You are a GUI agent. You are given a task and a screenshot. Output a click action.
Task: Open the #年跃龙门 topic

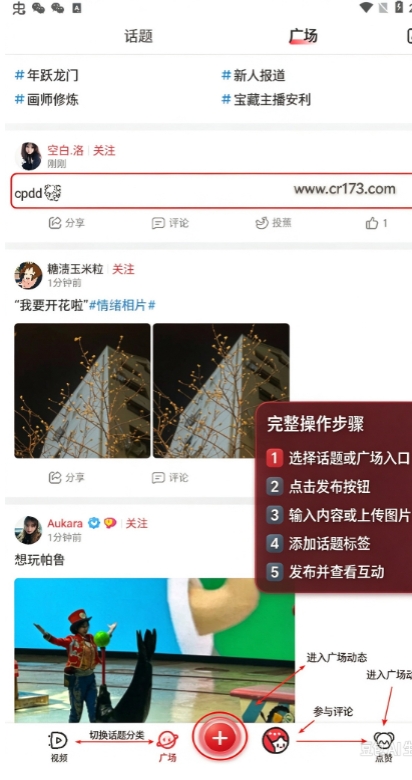pos(46,76)
